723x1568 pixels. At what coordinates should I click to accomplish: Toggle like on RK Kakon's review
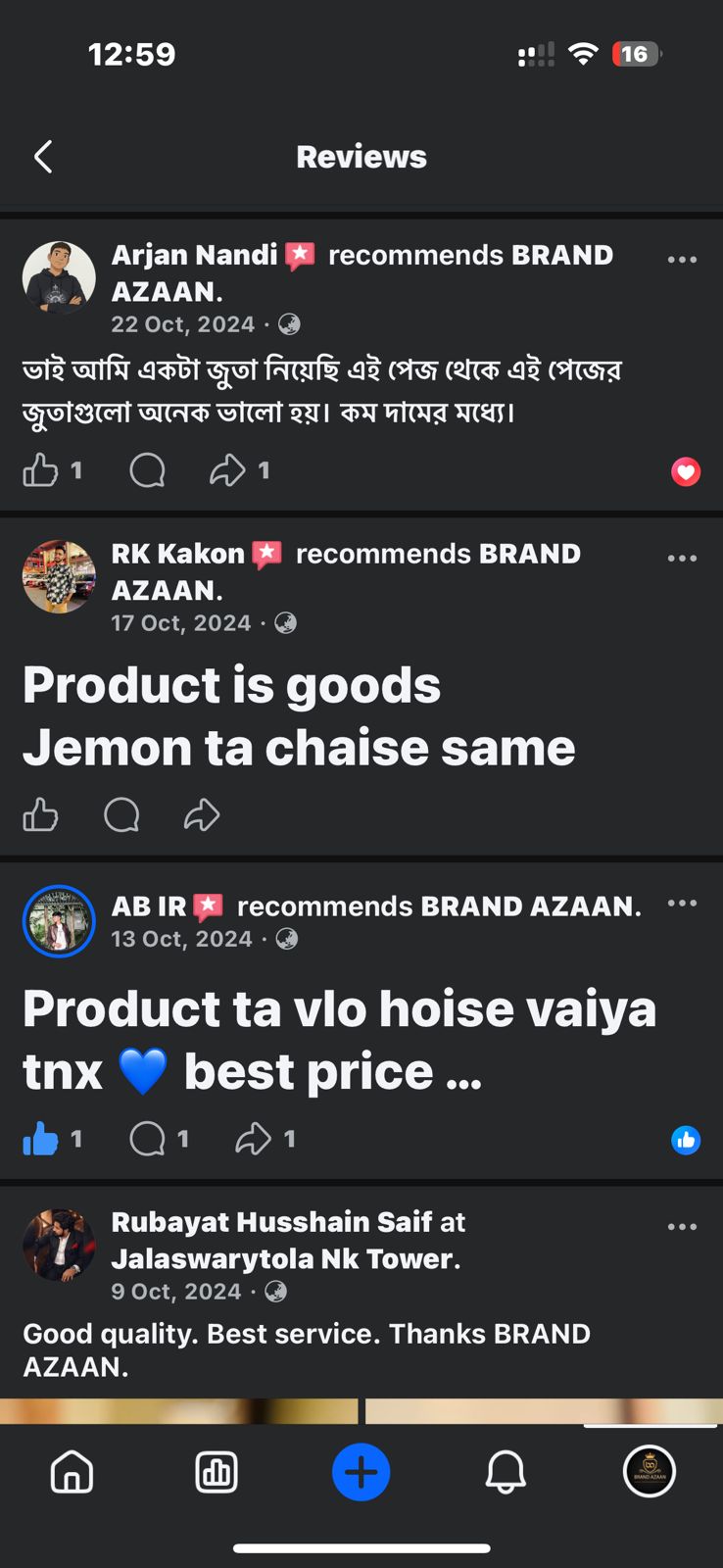pyautogui.click(x=40, y=815)
